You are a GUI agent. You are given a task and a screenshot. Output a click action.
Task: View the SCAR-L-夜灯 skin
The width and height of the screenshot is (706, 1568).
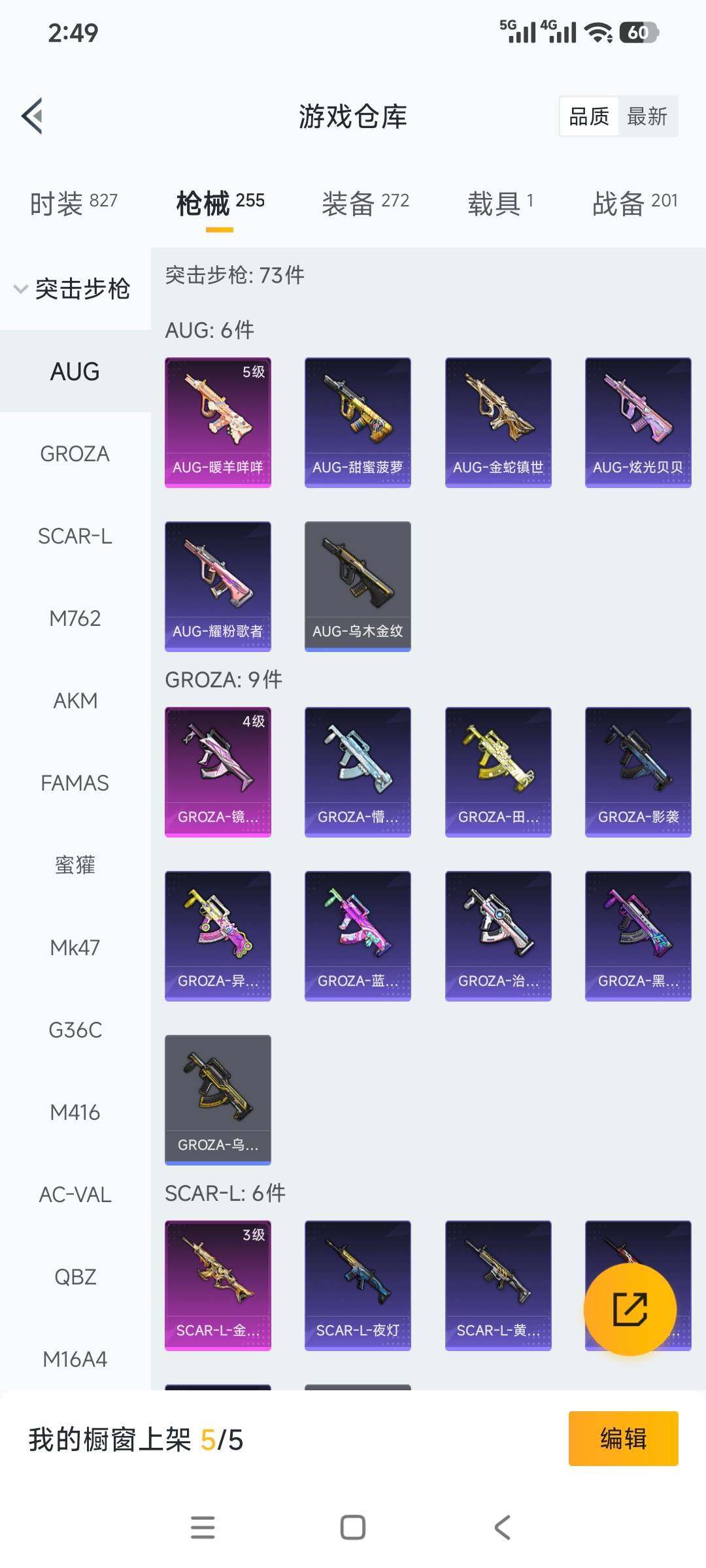[358, 1285]
